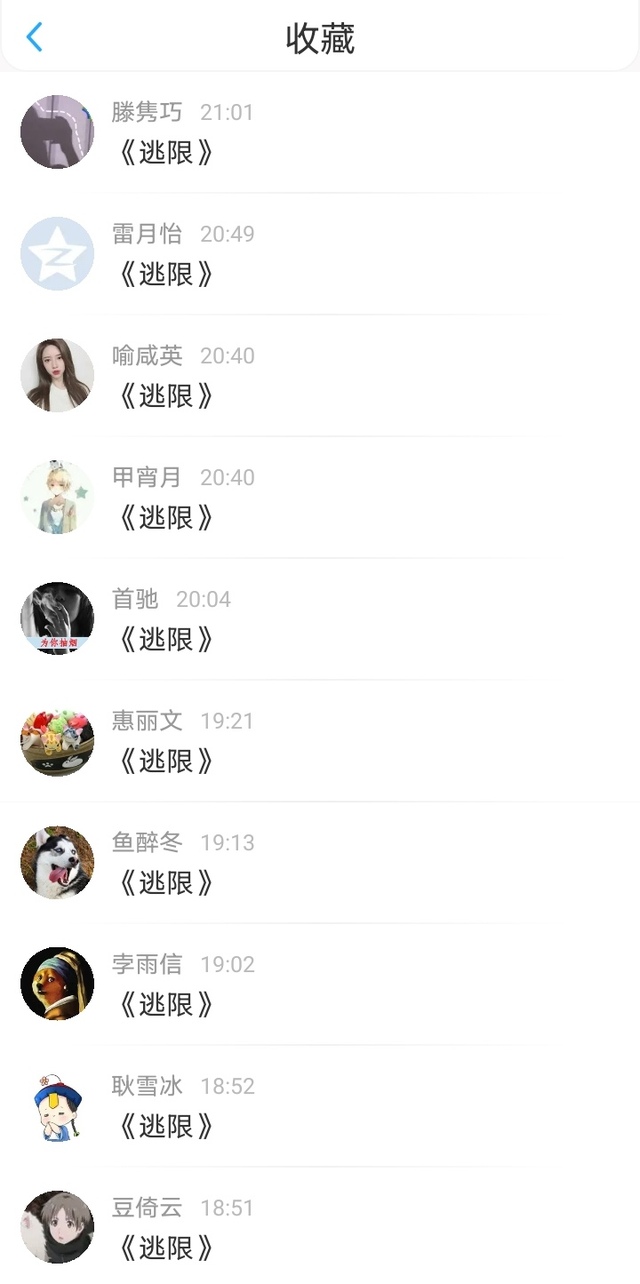The image size is (640, 1284).
Task: View the favorite from 李雨信
Action: click(166, 1005)
